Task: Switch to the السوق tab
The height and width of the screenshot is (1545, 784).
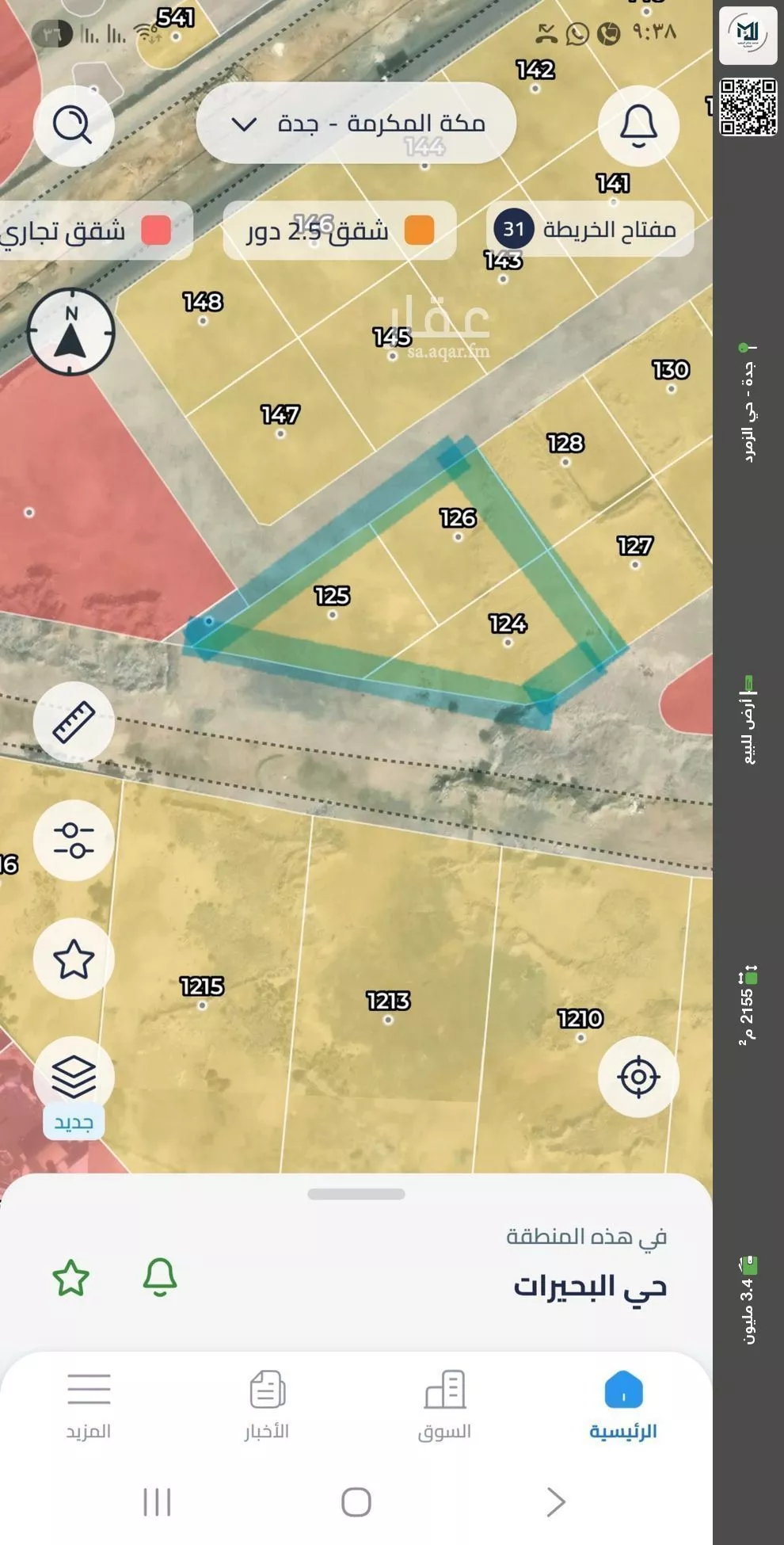Action: (444, 1405)
